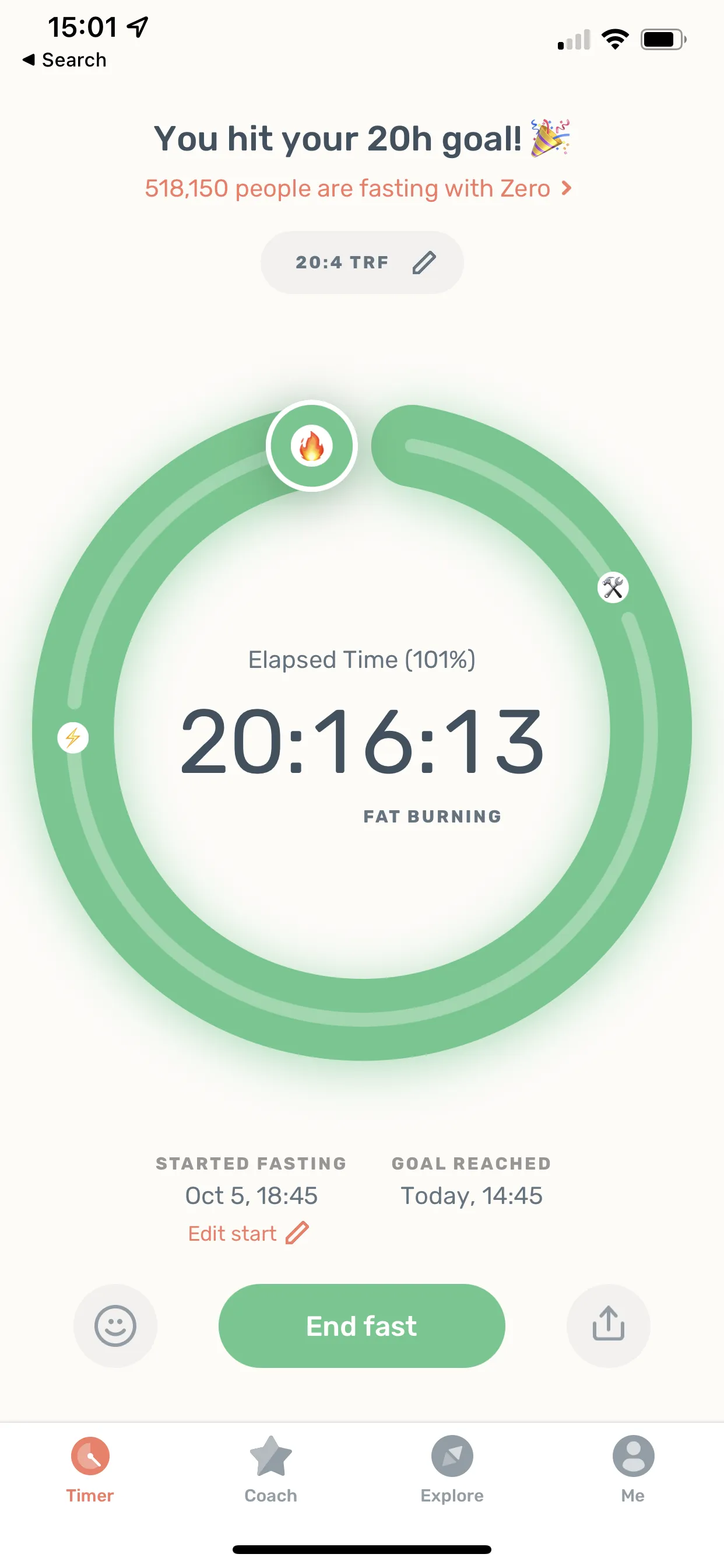Tap the lightning bolt marker on the ring

click(73, 738)
